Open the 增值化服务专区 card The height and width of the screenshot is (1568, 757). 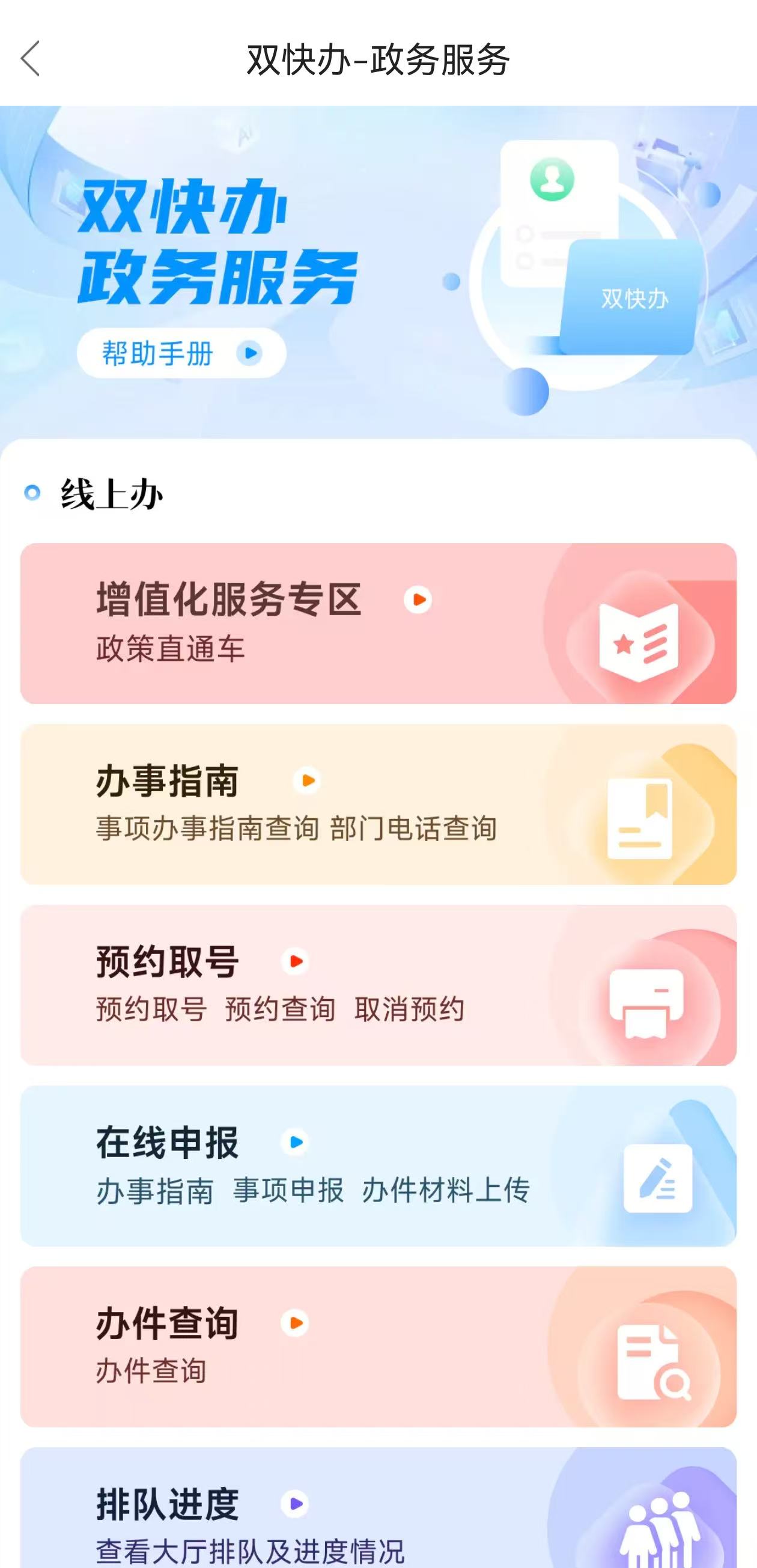tap(377, 624)
